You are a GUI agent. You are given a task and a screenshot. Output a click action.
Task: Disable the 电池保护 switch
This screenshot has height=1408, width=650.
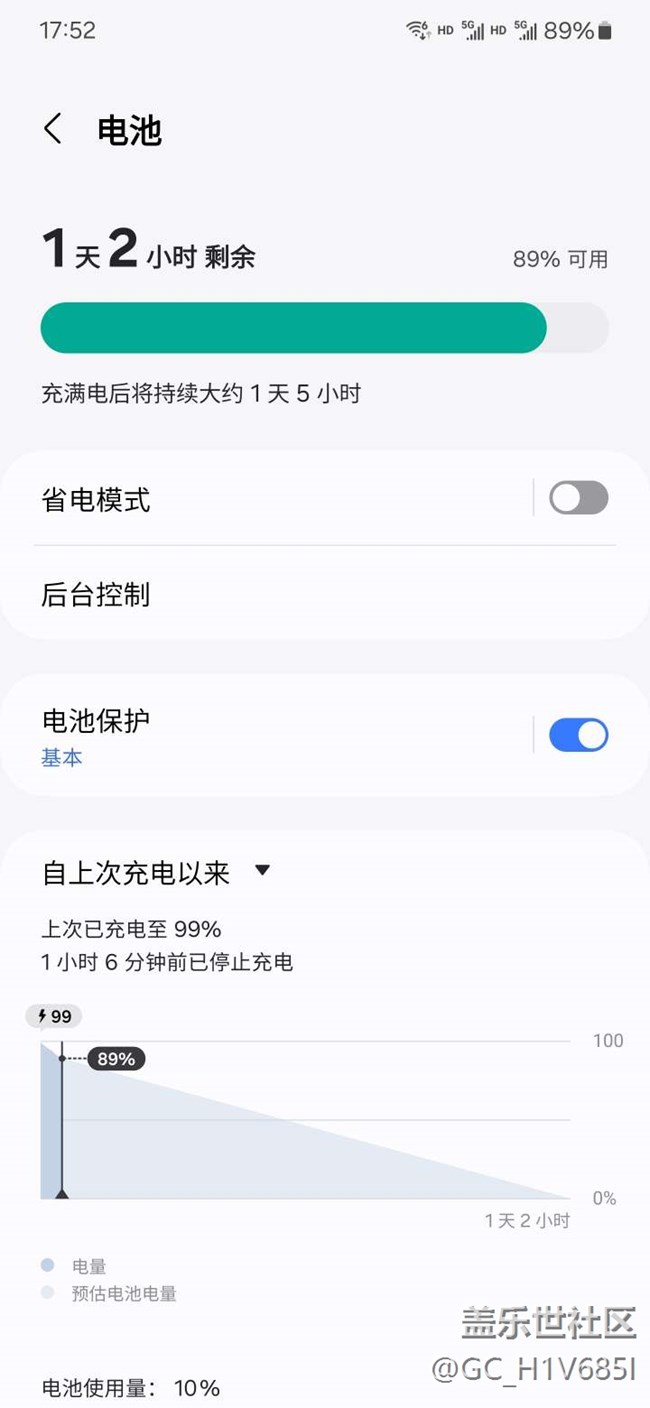pos(578,735)
